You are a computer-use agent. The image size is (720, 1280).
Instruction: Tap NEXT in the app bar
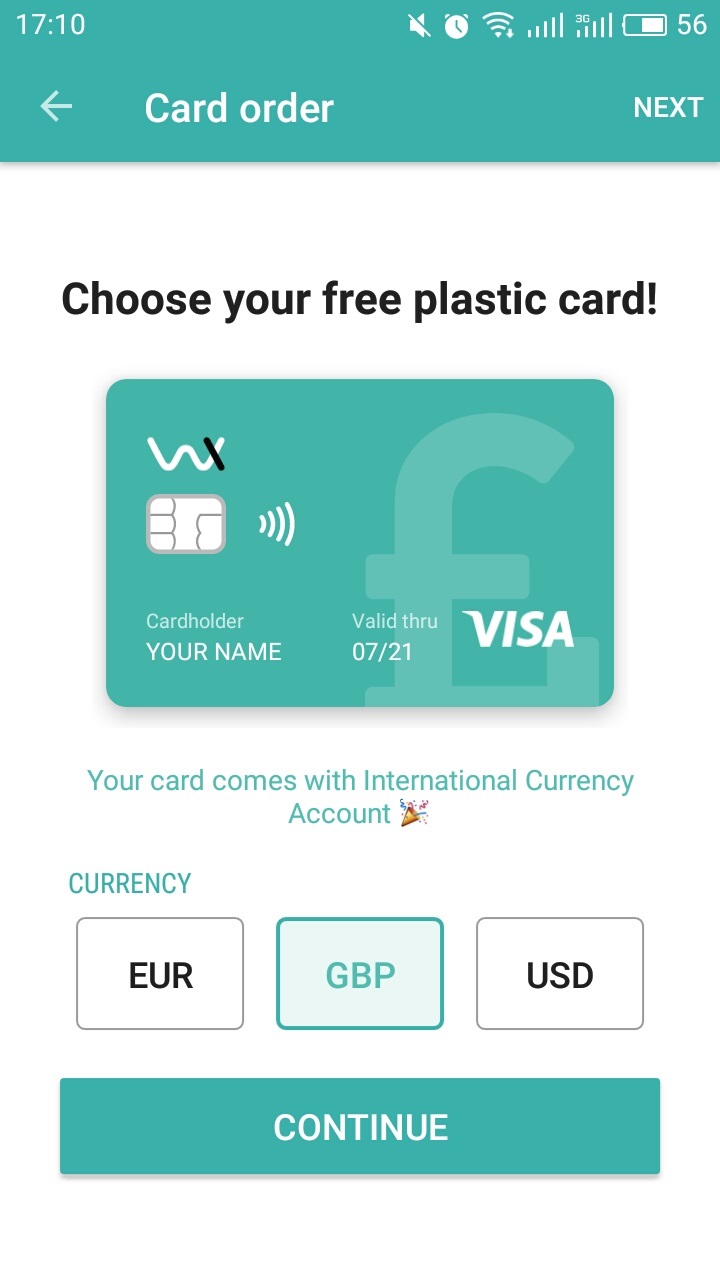pos(668,108)
